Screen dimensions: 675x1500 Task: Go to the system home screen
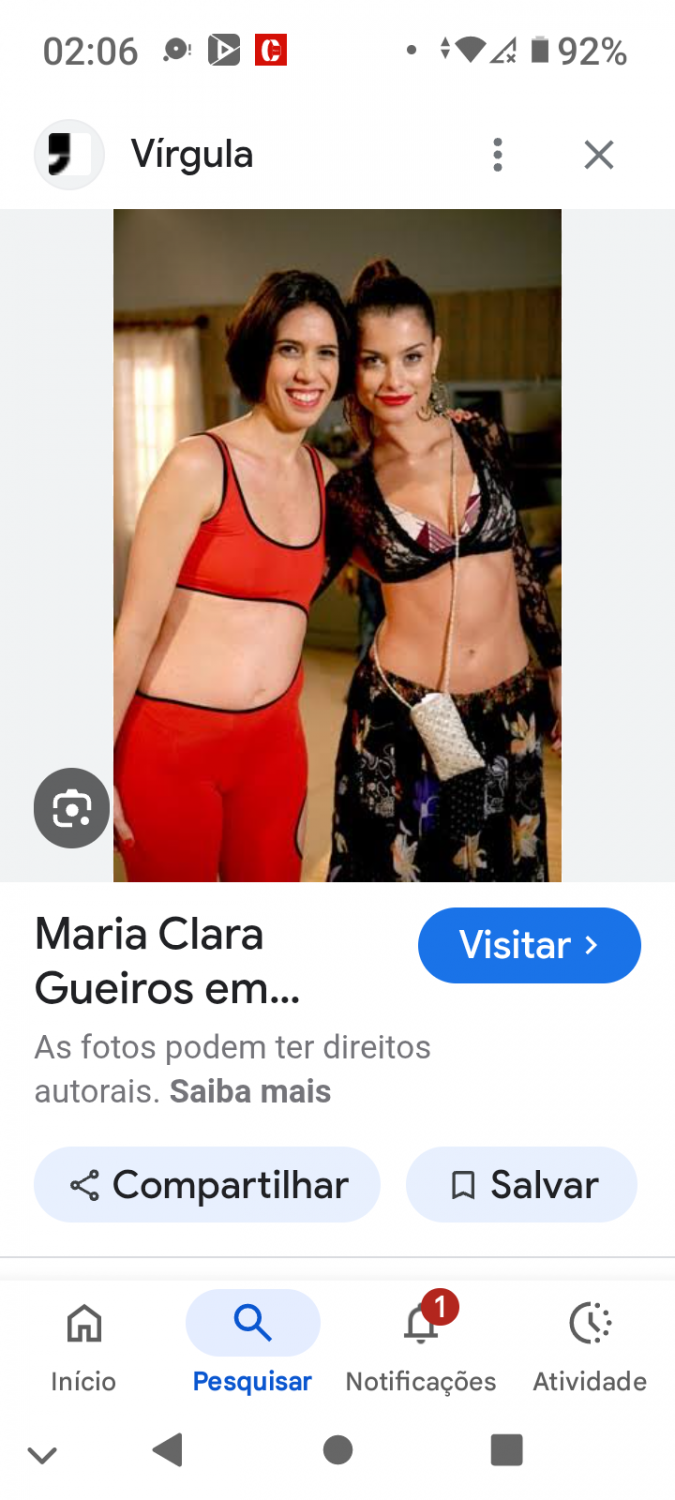338,1449
